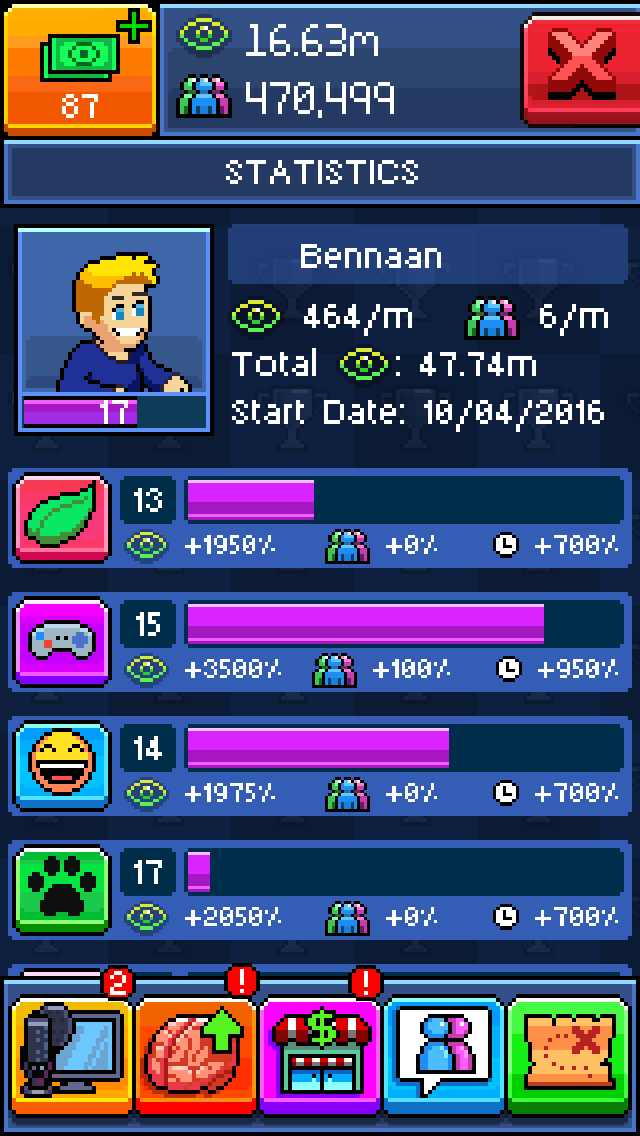Screen dimensions: 640x1136
Task: Select the green leaf category
Action: (x=63, y=518)
